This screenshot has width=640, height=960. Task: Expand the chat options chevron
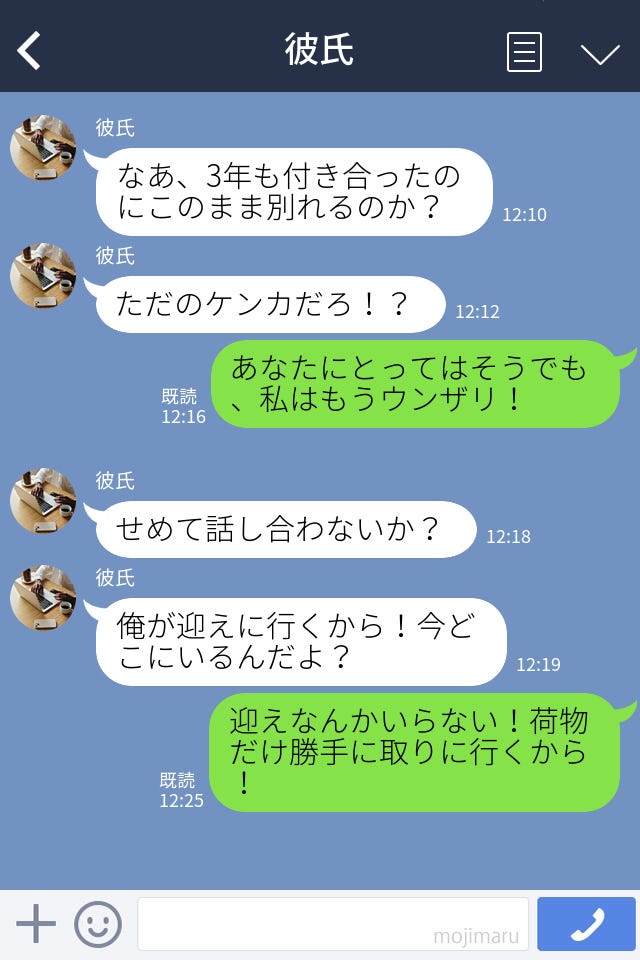[600, 54]
